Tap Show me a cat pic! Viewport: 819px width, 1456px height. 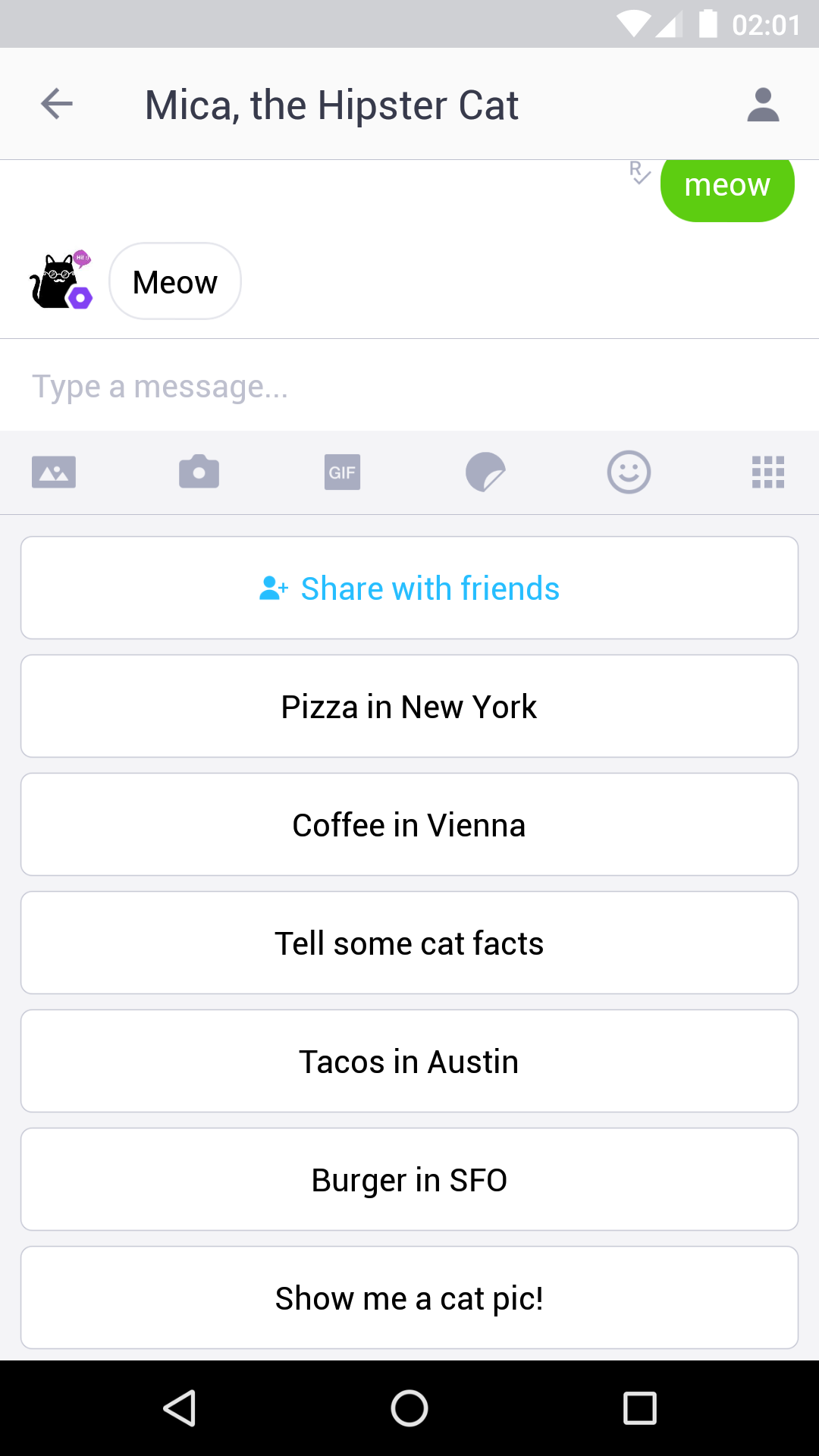[409, 1298]
